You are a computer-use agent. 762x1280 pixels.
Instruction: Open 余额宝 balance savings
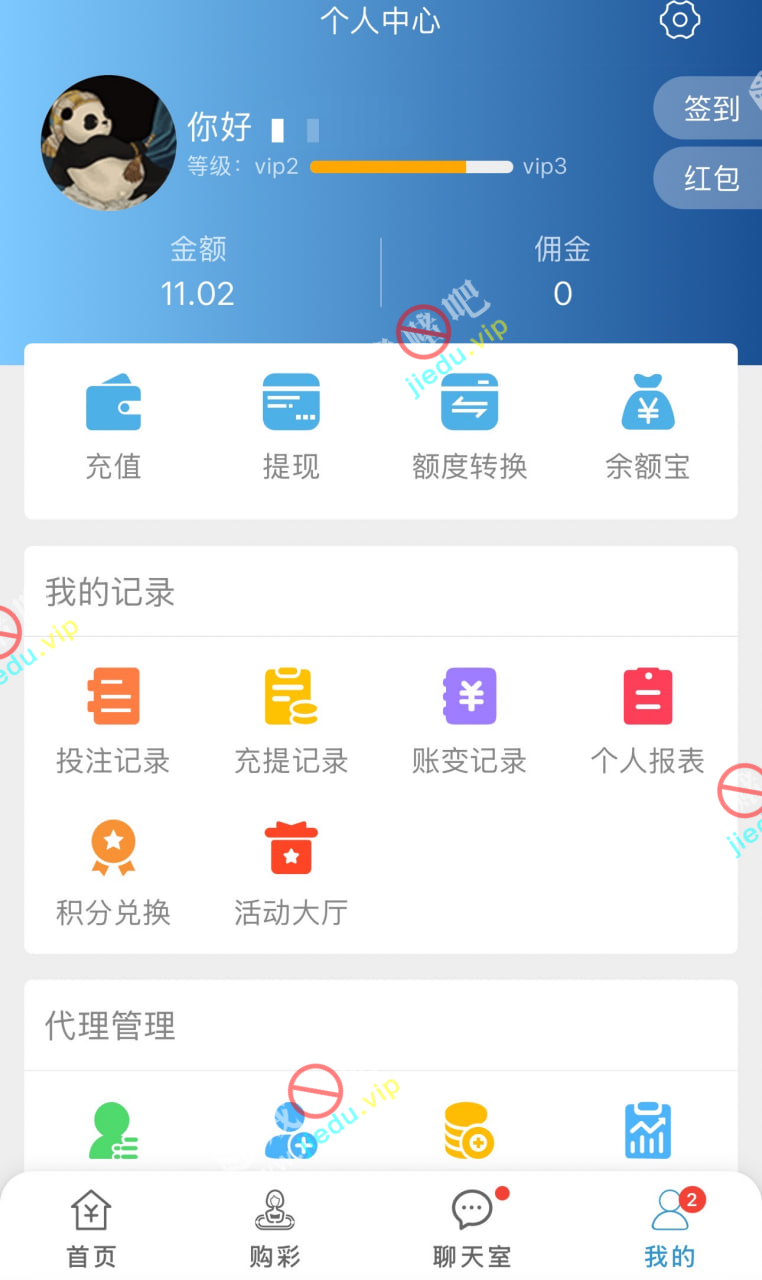(x=647, y=427)
